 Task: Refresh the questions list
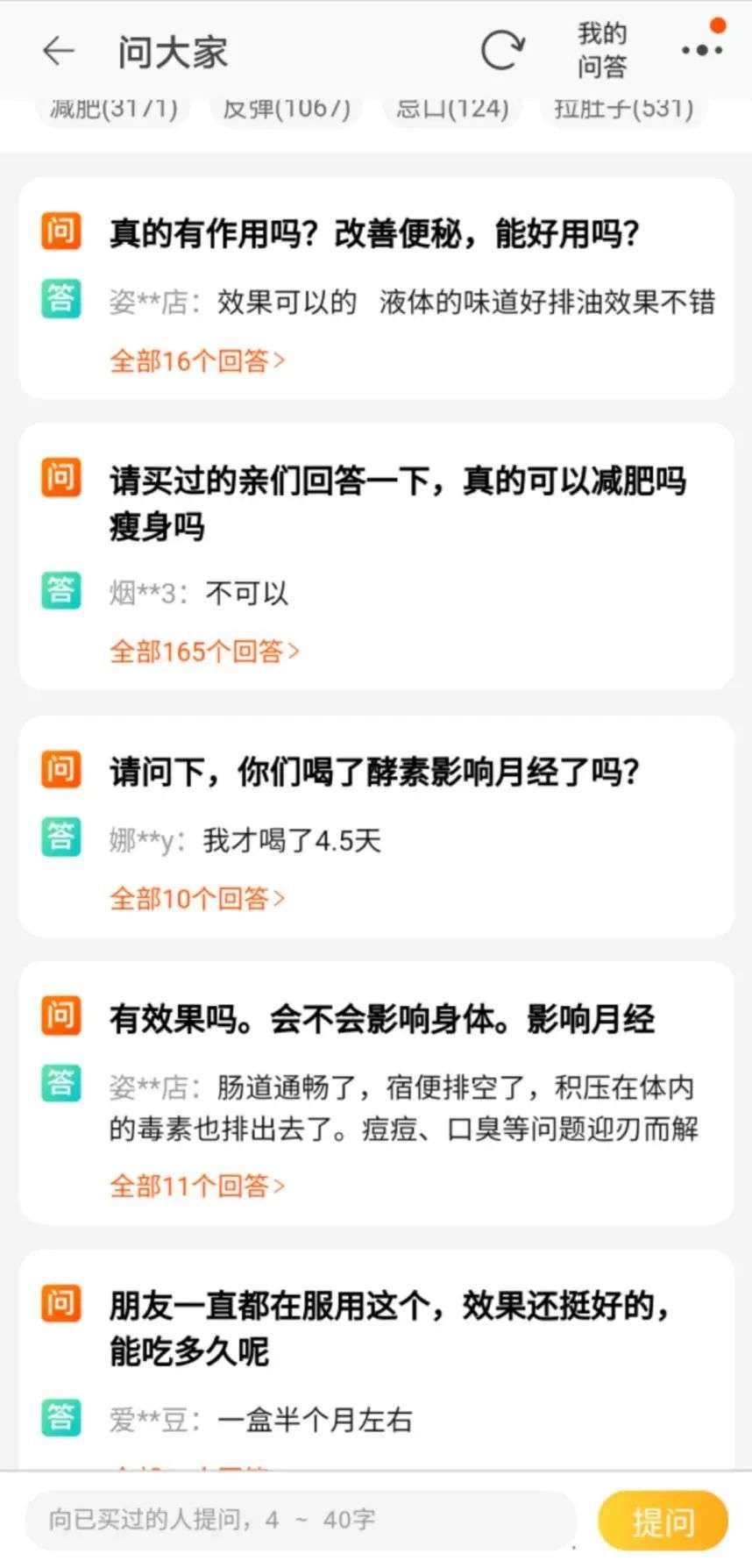502,50
